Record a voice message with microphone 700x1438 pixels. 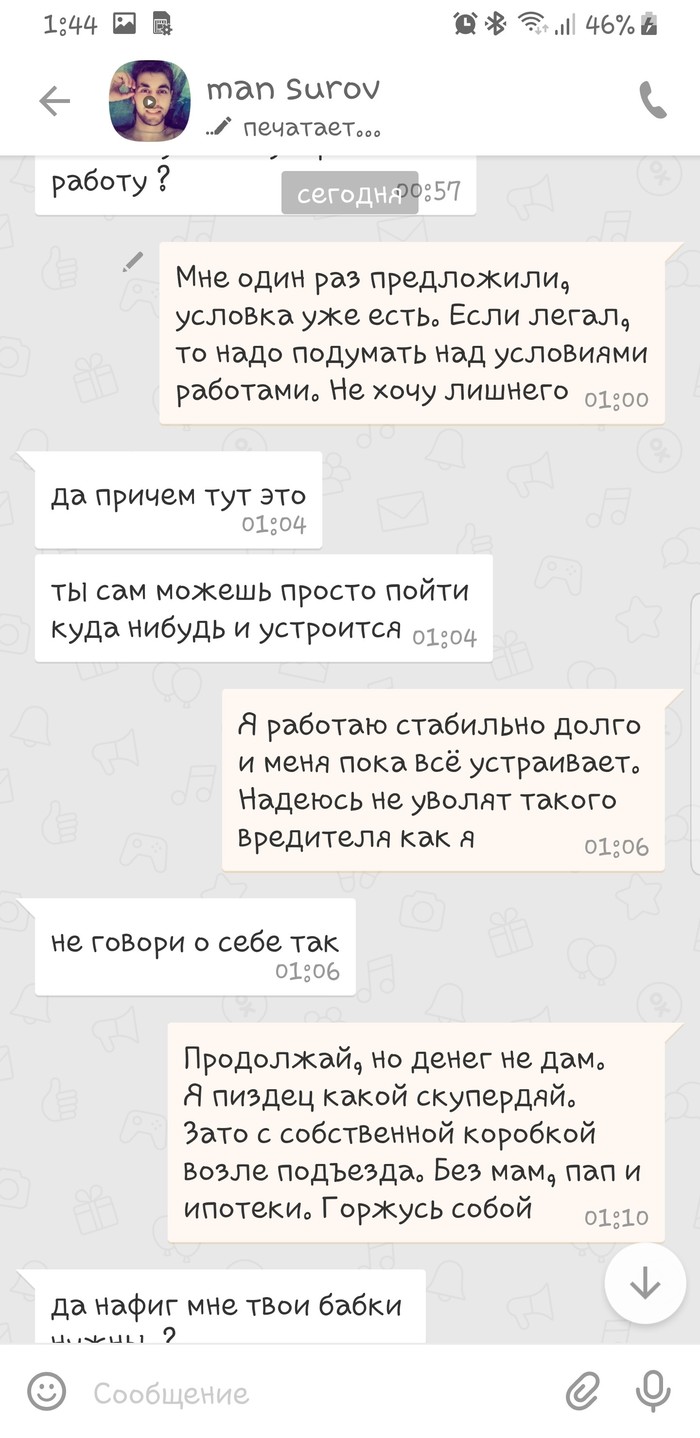pos(652,1392)
